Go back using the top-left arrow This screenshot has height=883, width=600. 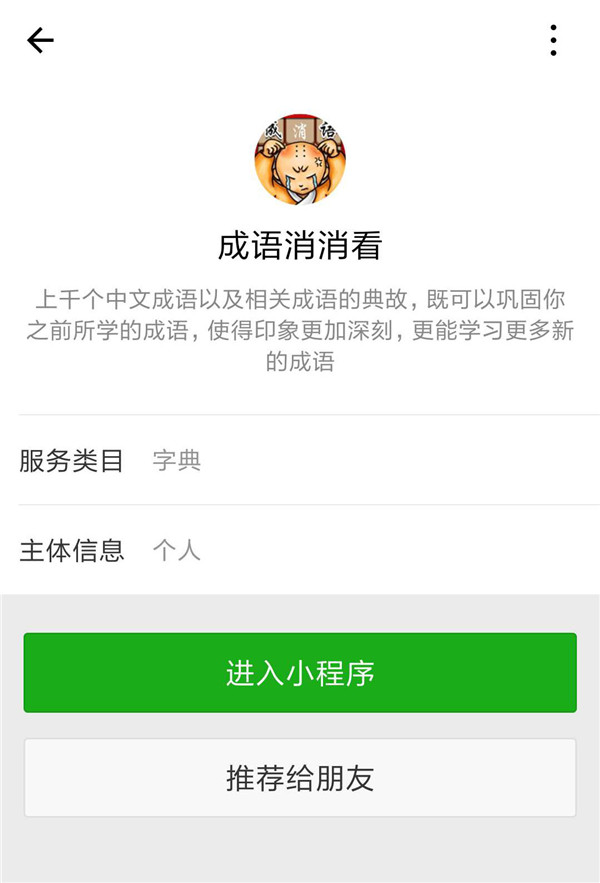[40, 40]
